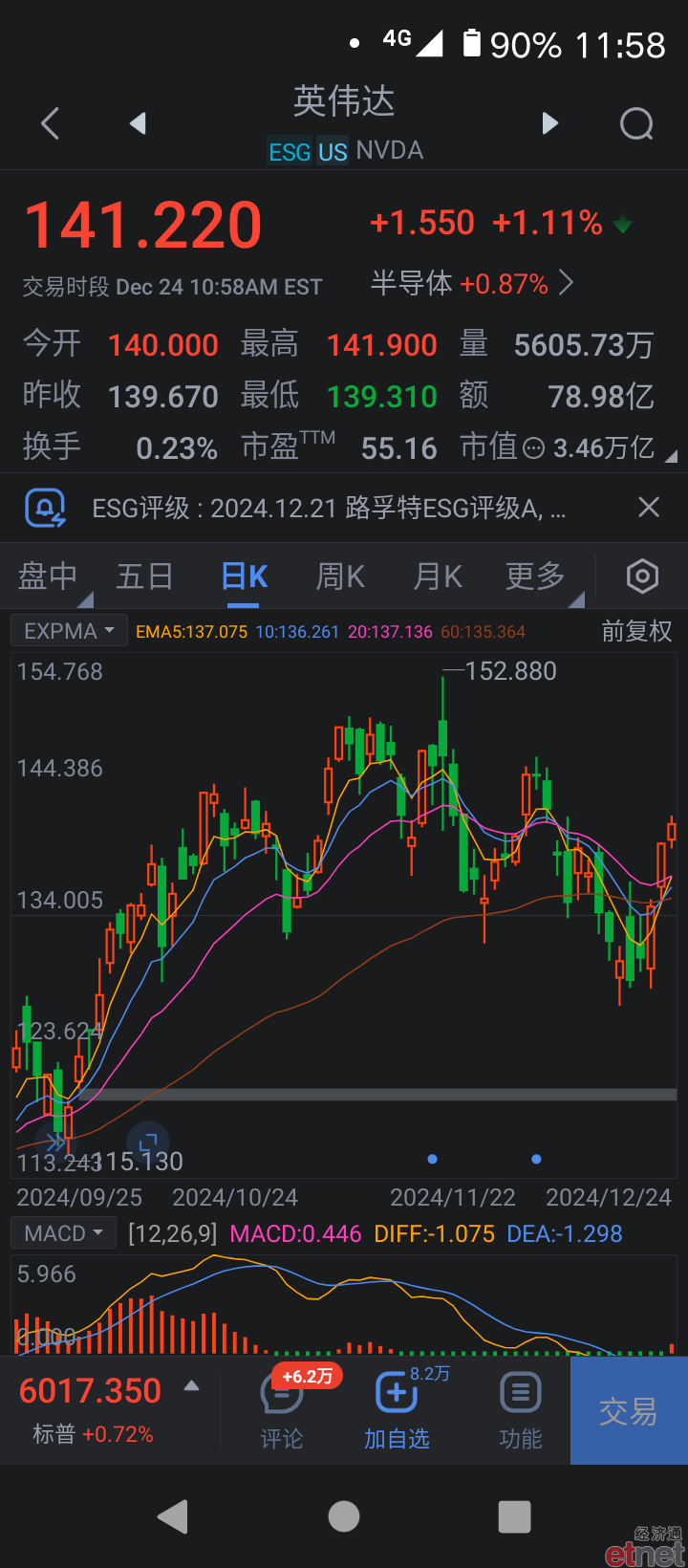Select the 月K chart tab
Viewport: 688px width, 1568px height.
click(x=438, y=577)
